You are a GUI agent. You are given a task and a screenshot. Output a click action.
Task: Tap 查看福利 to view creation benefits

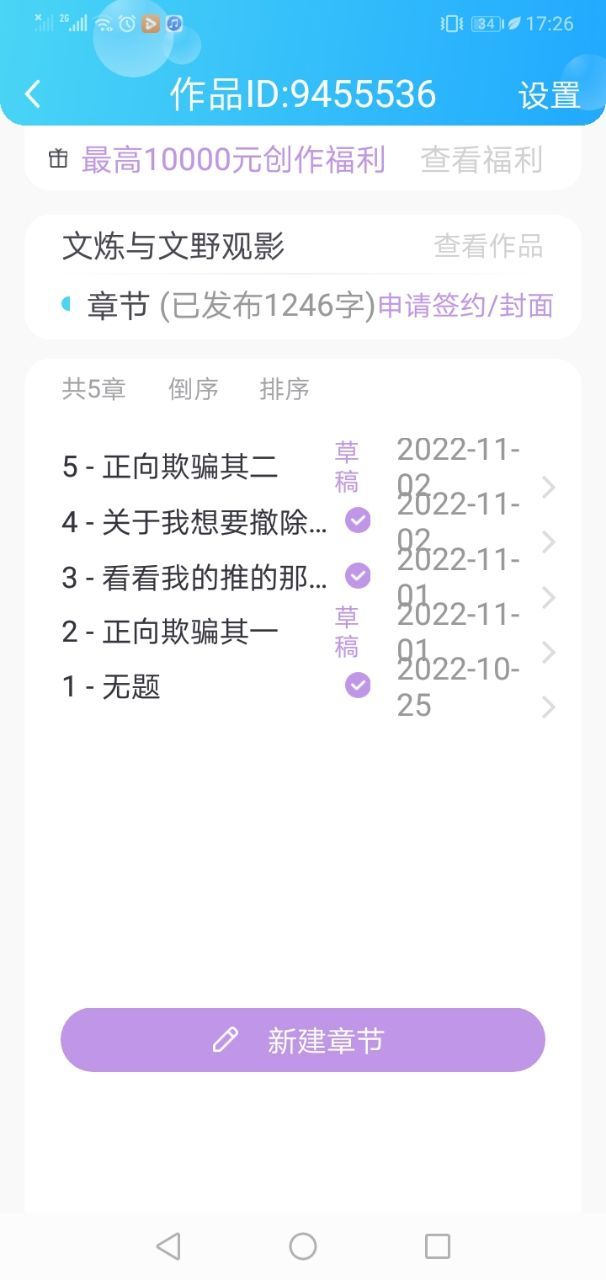pyautogui.click(x=482, y=160)
